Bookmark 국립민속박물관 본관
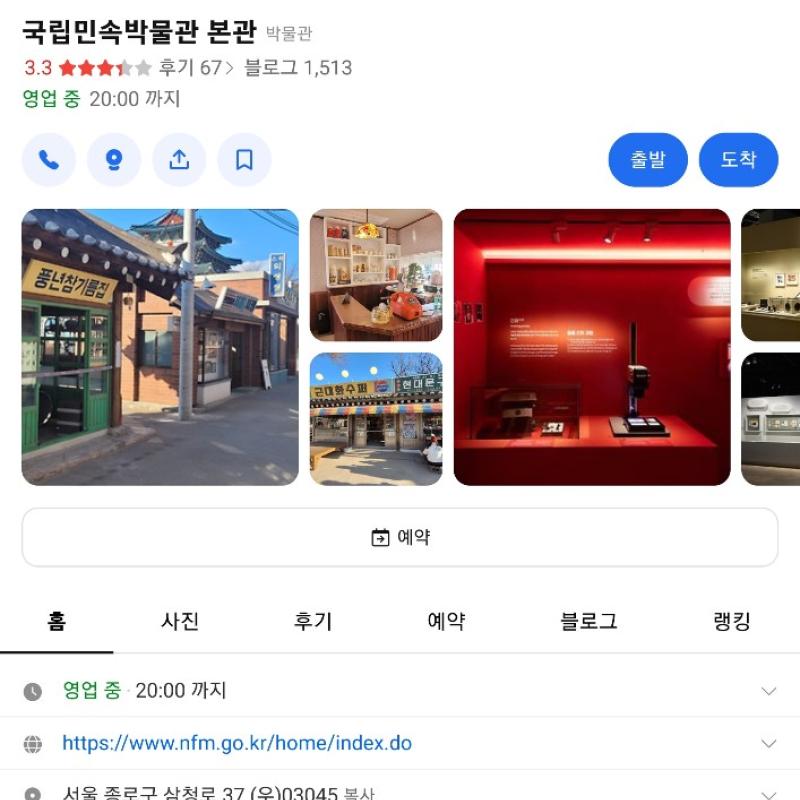 (x=244, y=160)
